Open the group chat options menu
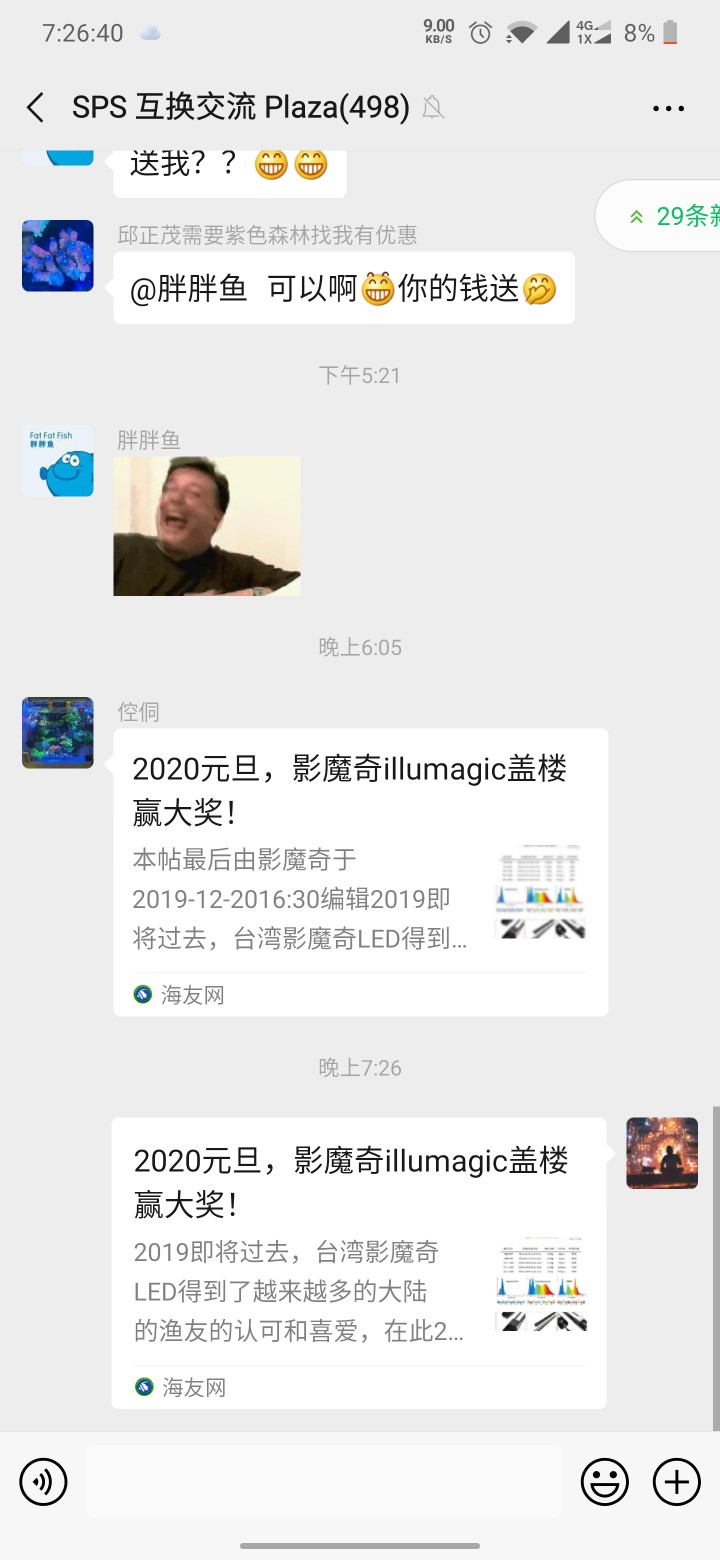The width and height of the screenshot is (720, 1560). [x=668, y=108]
